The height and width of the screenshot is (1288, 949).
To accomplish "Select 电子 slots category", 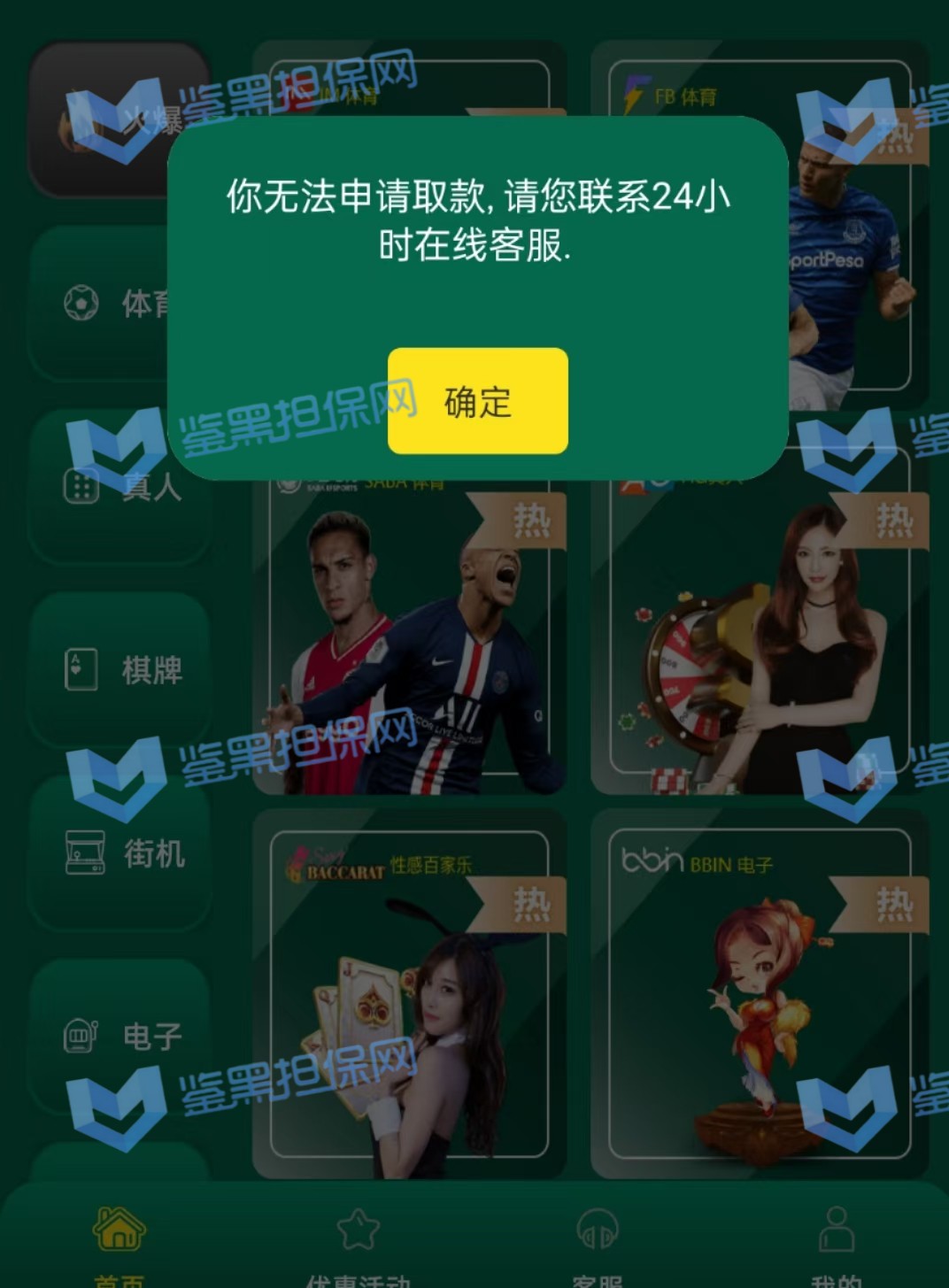I will tap(120, 1036).
